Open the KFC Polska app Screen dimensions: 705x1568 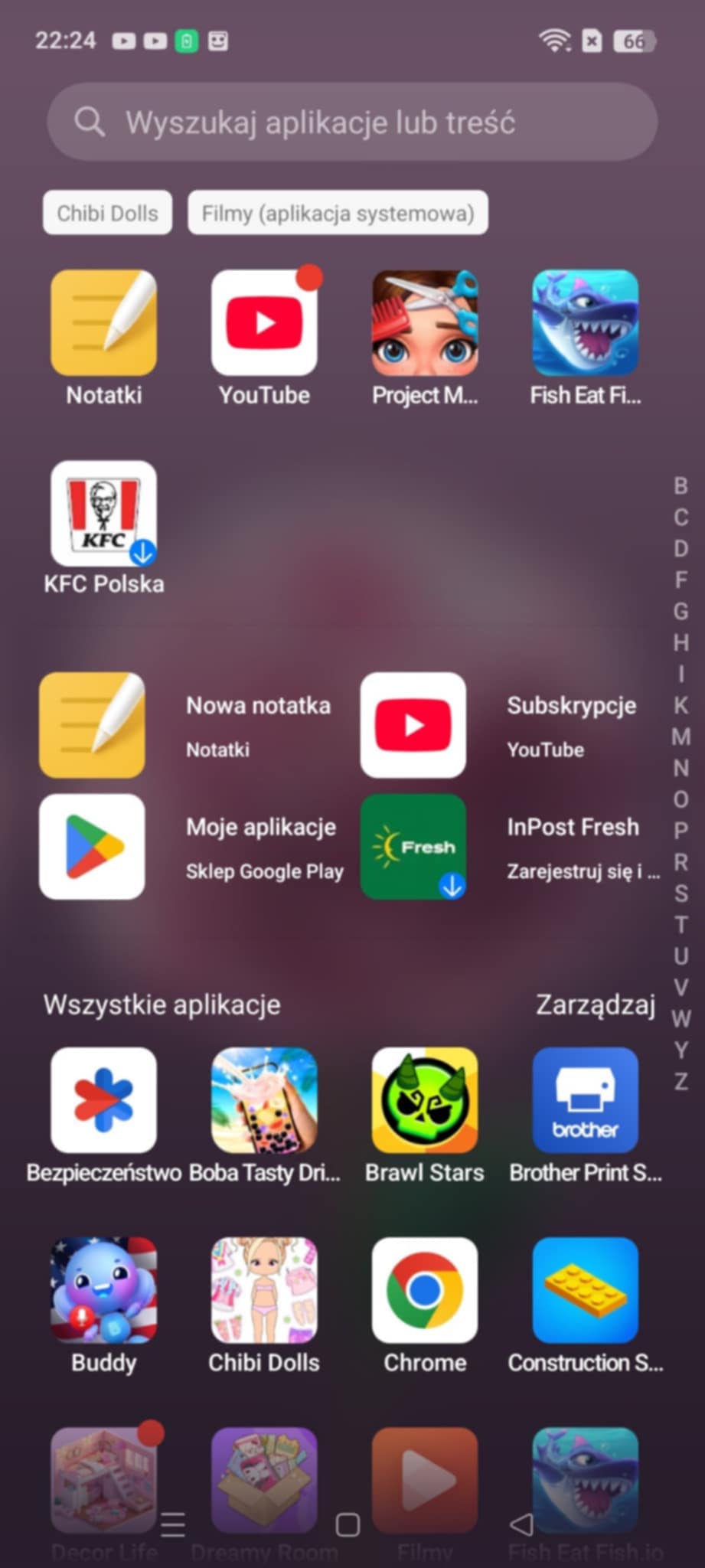[x=104, y=514]
